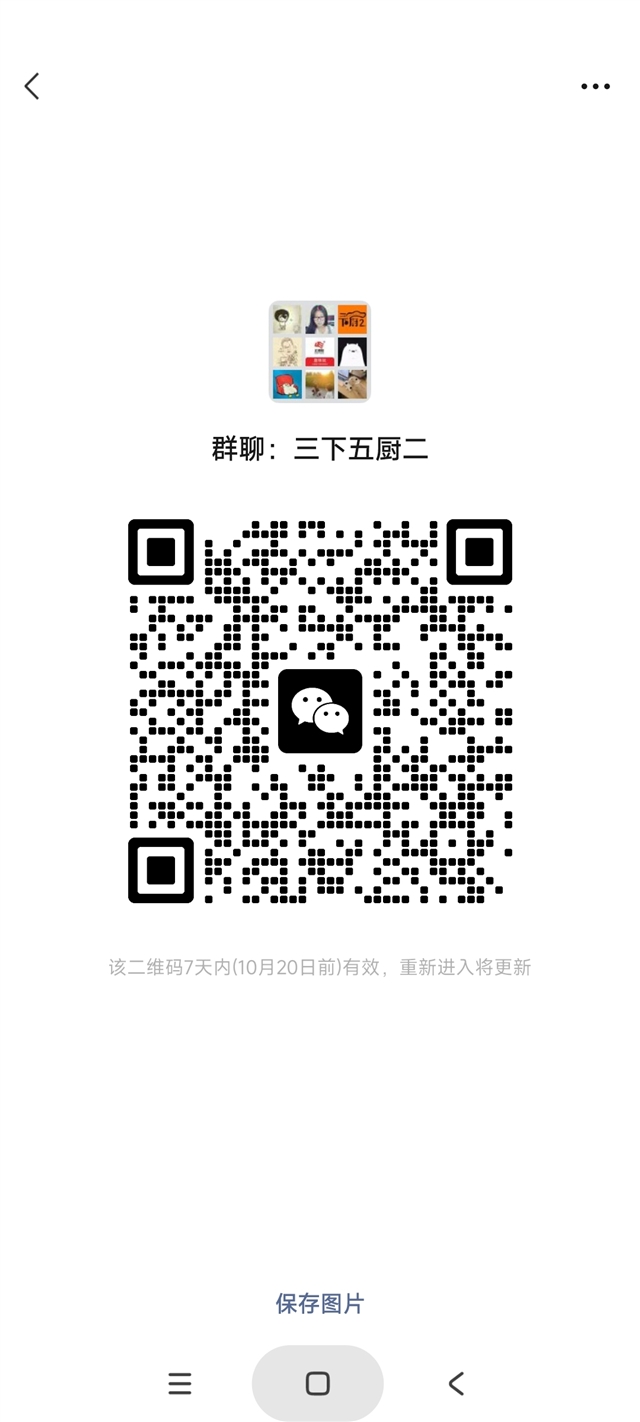Go to home screen via navigation bar
Screen dimensions: 640x1422
tap(318, 1383)
